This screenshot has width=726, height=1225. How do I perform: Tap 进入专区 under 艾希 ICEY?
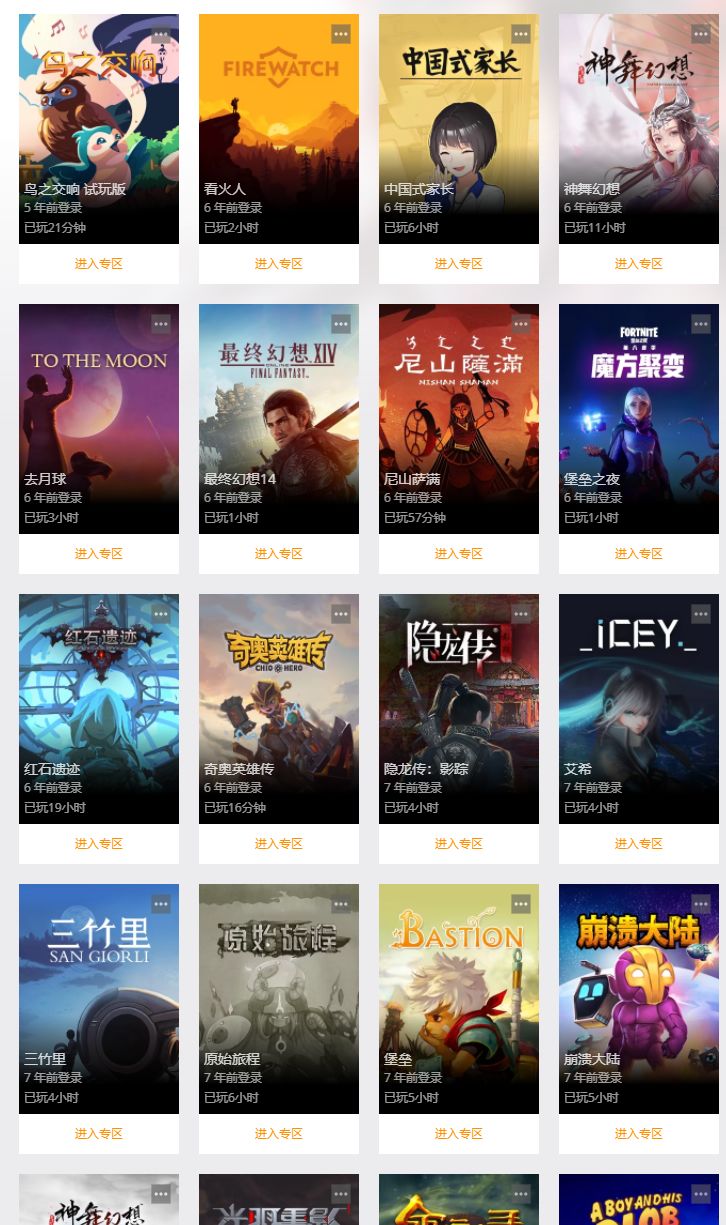pyautogui.click(x=638, y=844)
